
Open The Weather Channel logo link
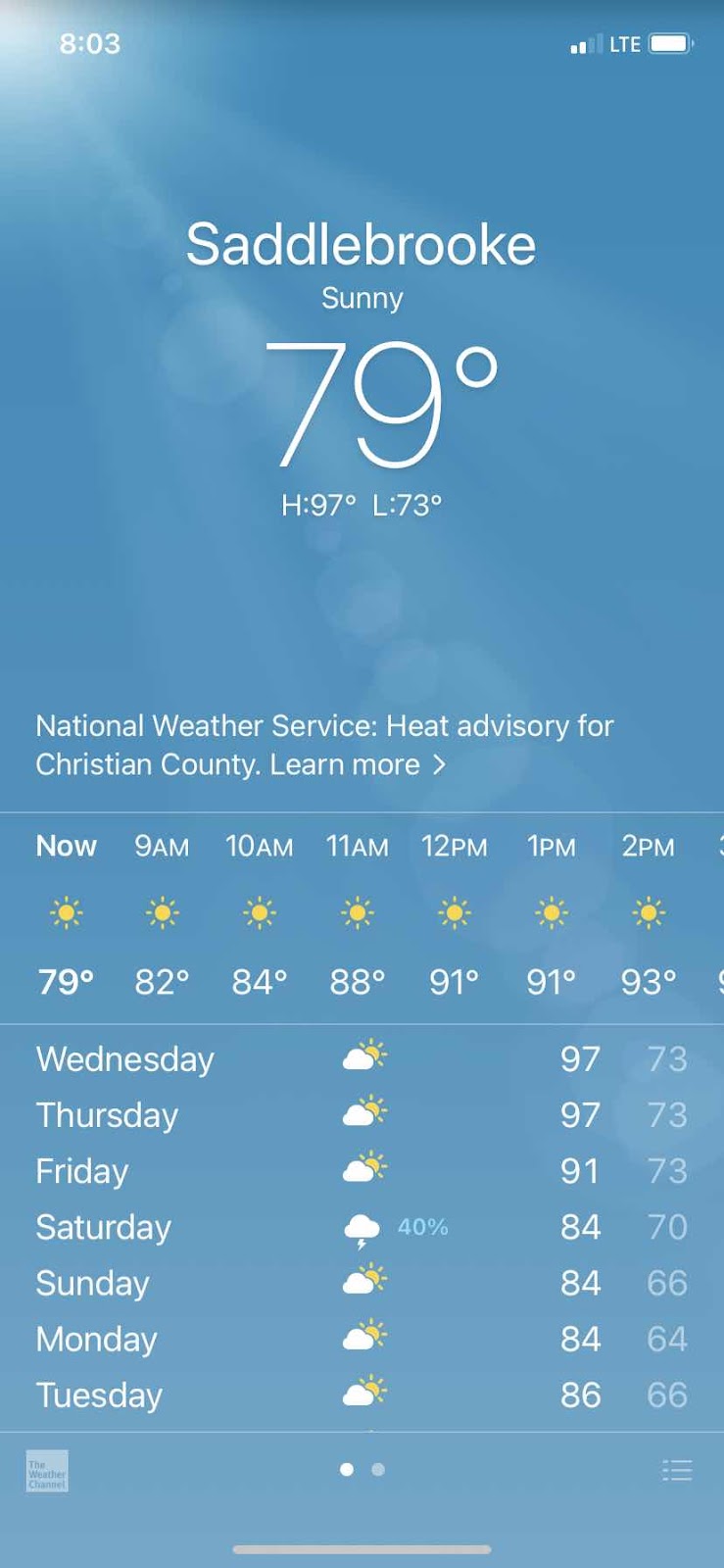(x=47, y=1471)
